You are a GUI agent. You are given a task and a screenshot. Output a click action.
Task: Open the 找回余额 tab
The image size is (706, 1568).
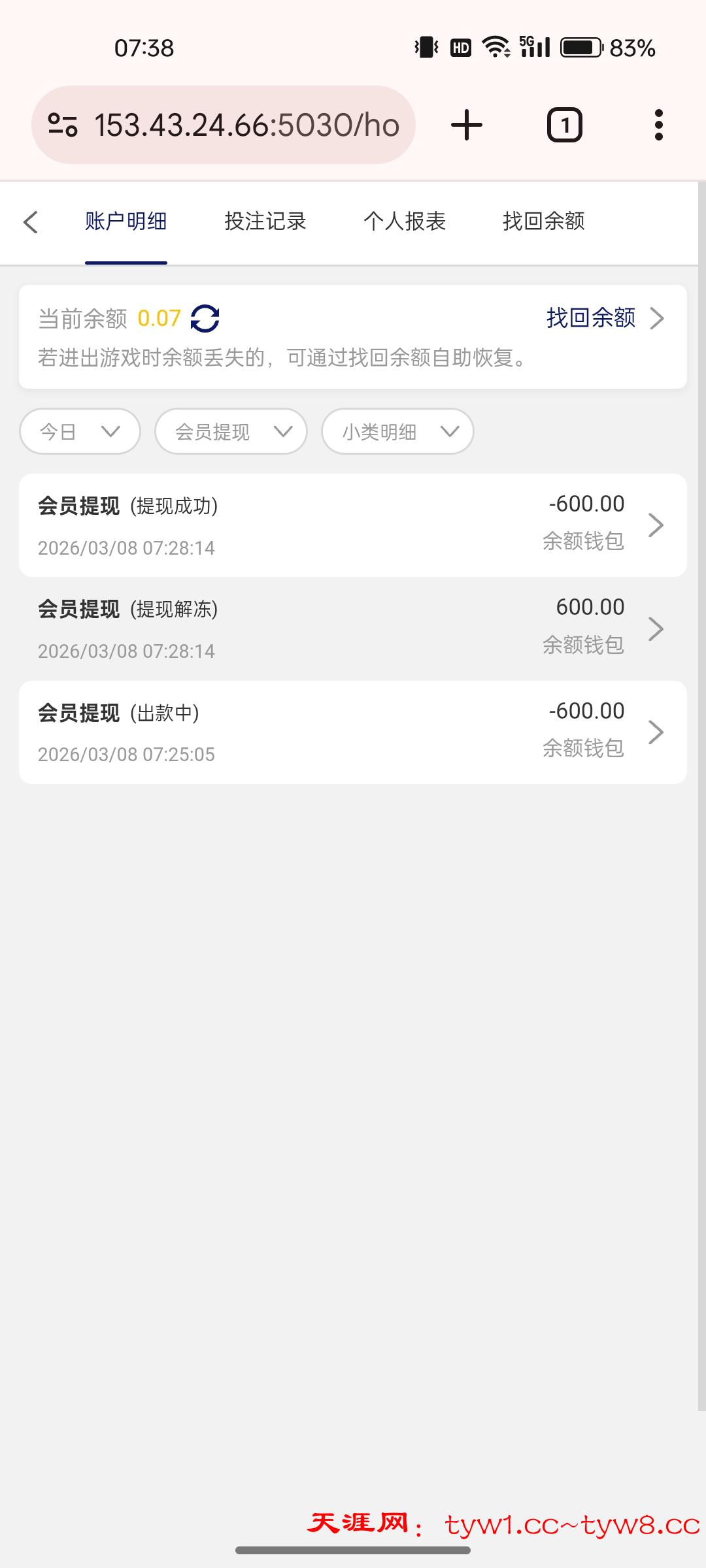point(543,222)
